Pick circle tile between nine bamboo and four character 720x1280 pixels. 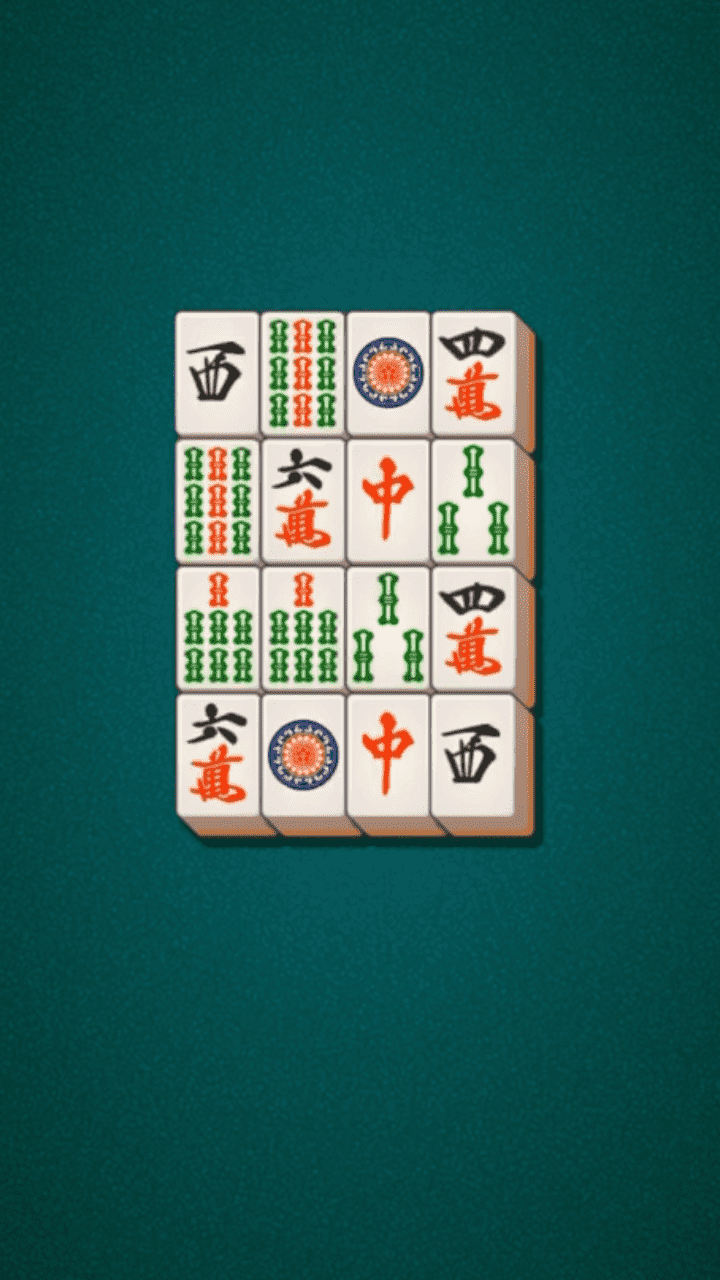pyautogui.click(x=388, y=372)
